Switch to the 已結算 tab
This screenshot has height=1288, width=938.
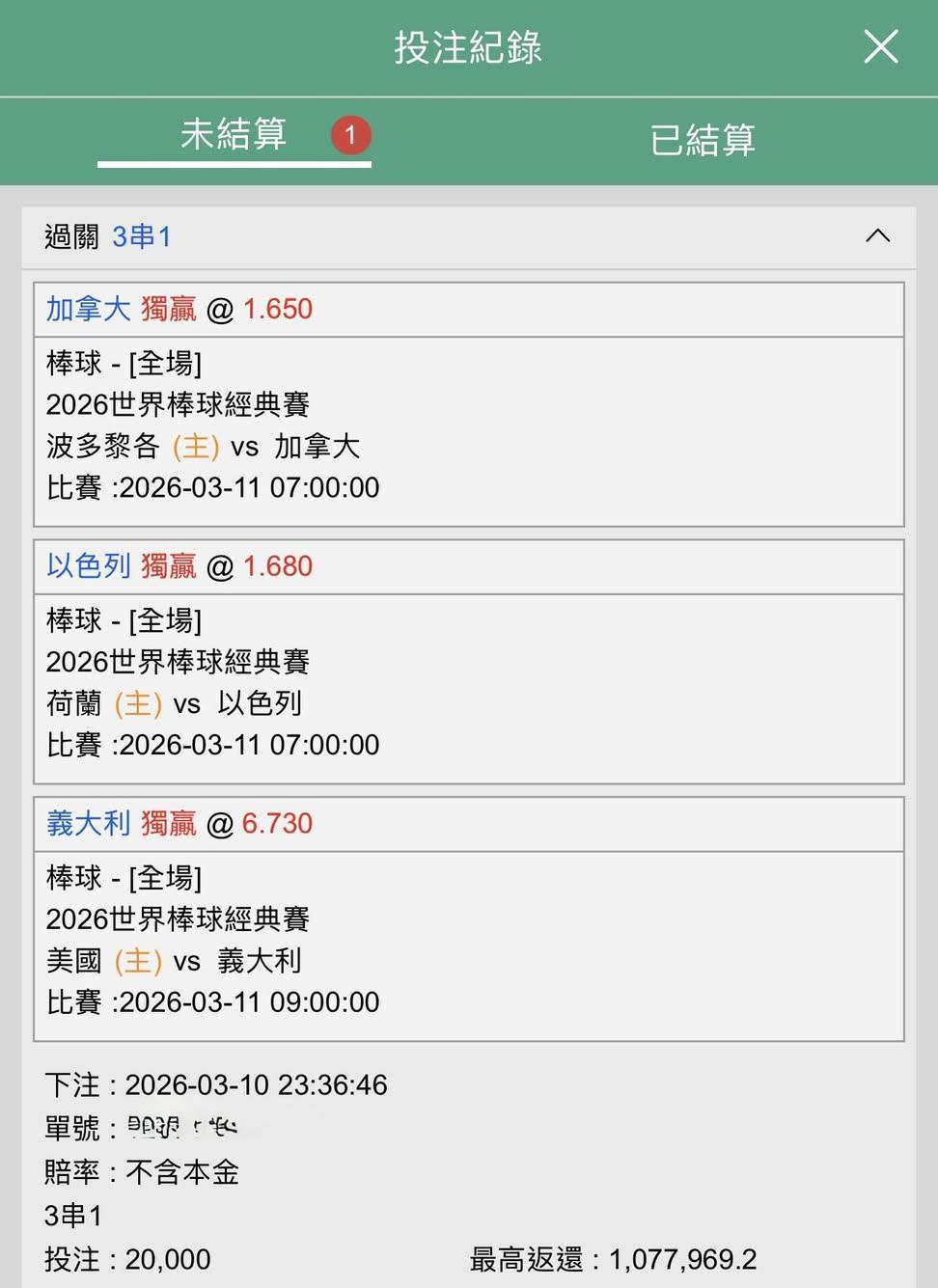[x=702, y=141]
